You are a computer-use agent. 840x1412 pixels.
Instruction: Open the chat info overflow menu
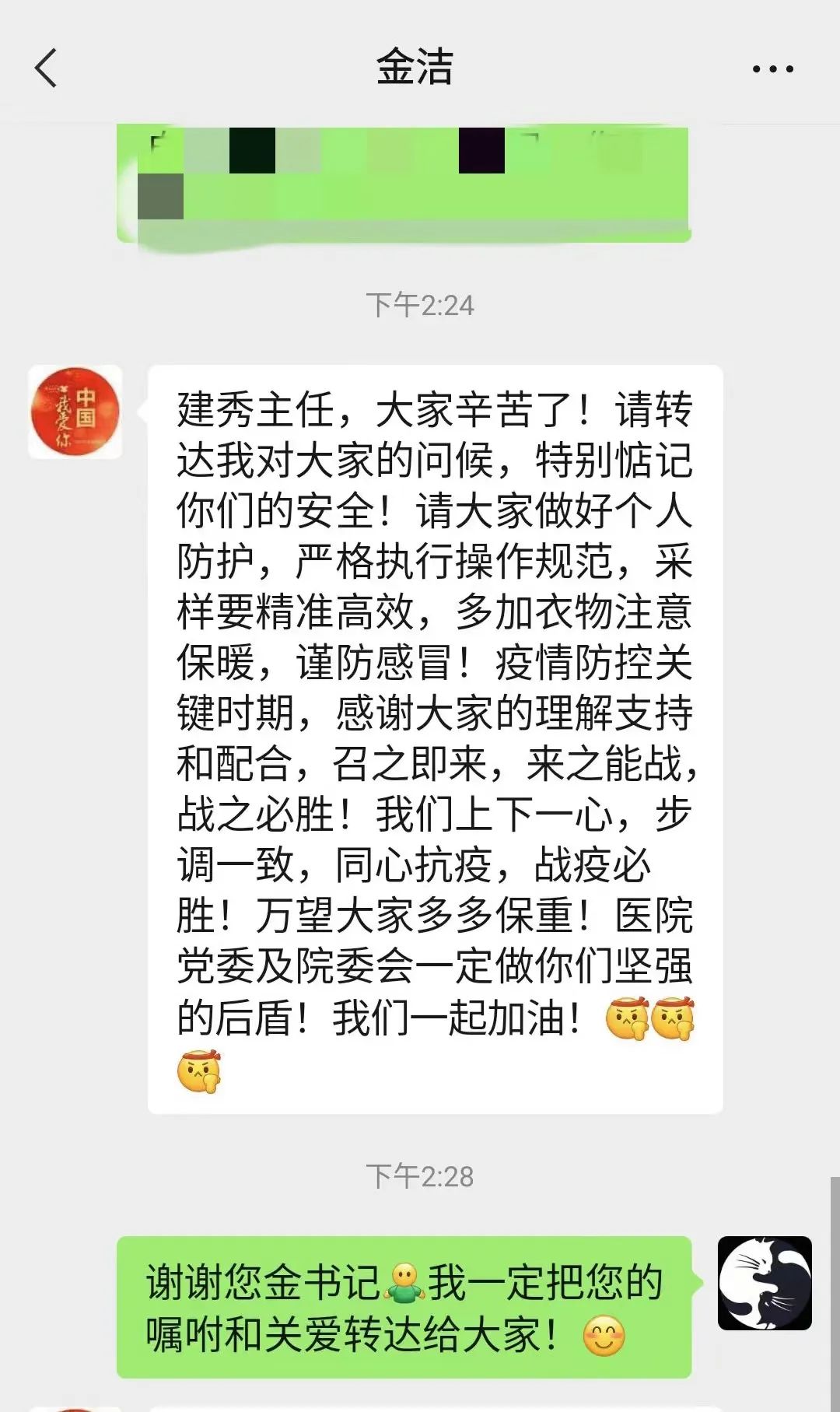772,68
